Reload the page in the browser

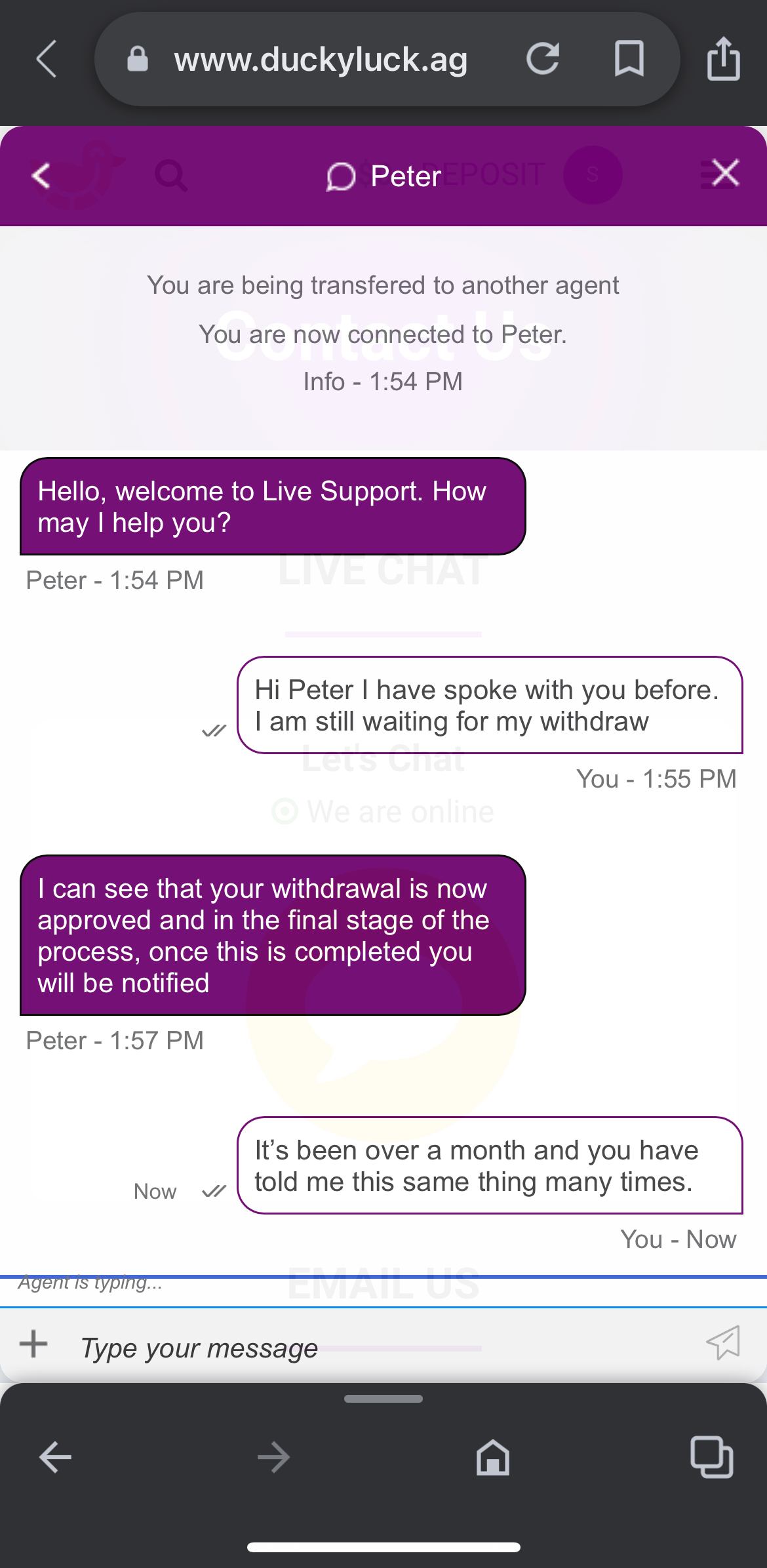(x=543, y=59)
